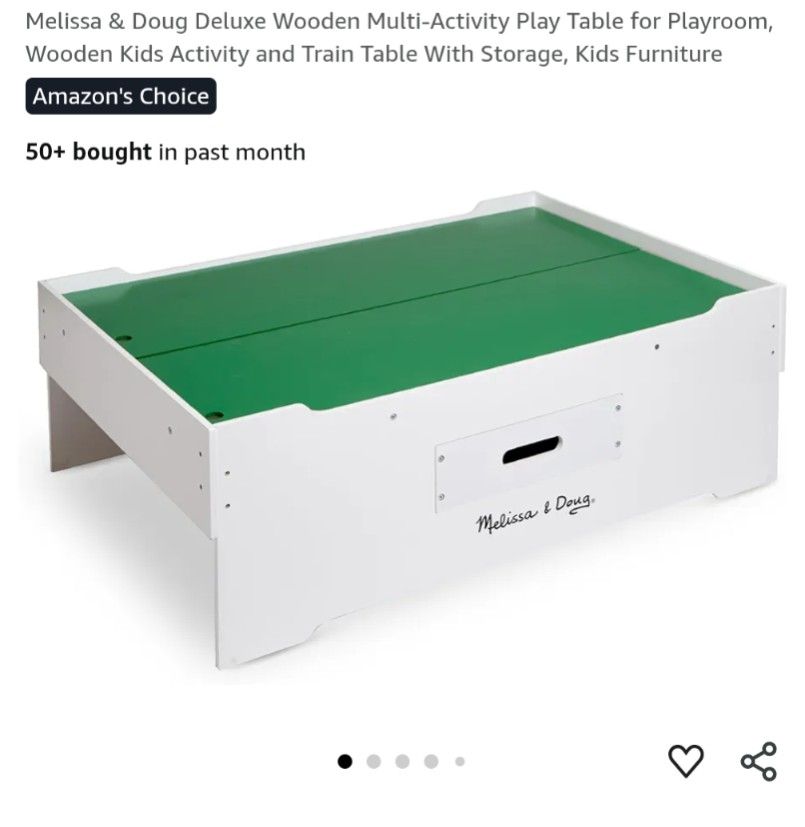Jump to the second image via indicator dot
Image resolution: width=805 pixels, height=827 pixels.
click(x=374, y=762)
